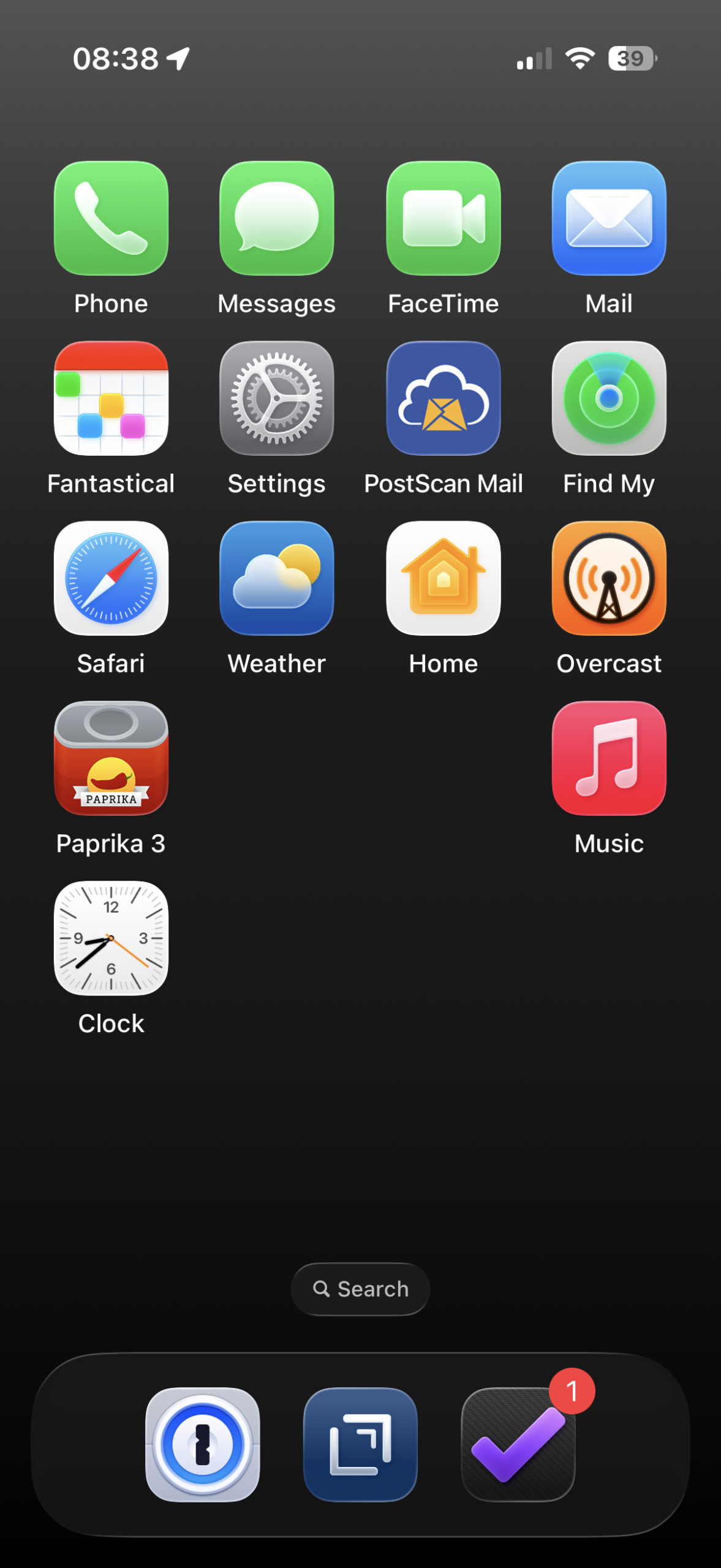Tap the Search pill
The height and width of the screenshot is (1568, 721).
click(x=360, y=1289)
